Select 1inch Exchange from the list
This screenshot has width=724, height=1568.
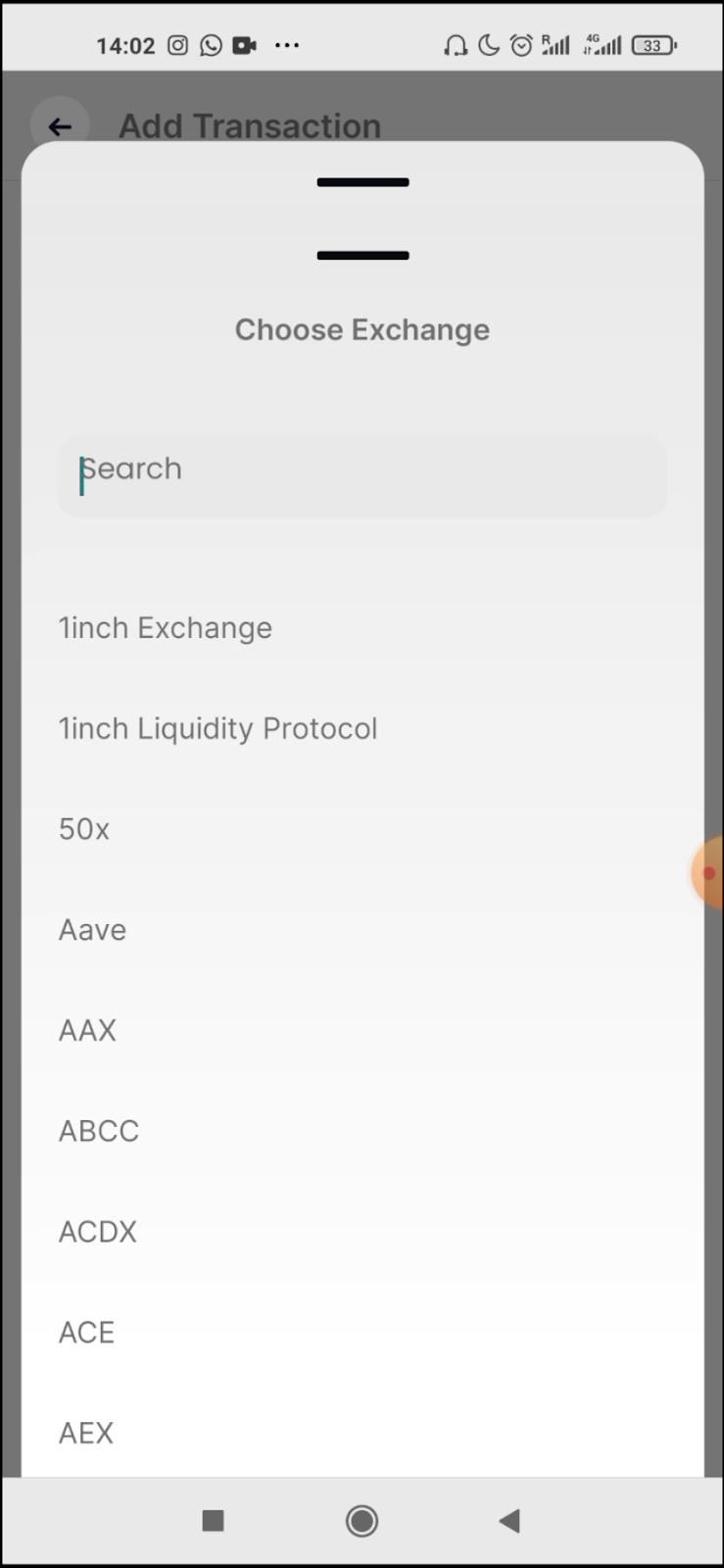tap(166, 628)
